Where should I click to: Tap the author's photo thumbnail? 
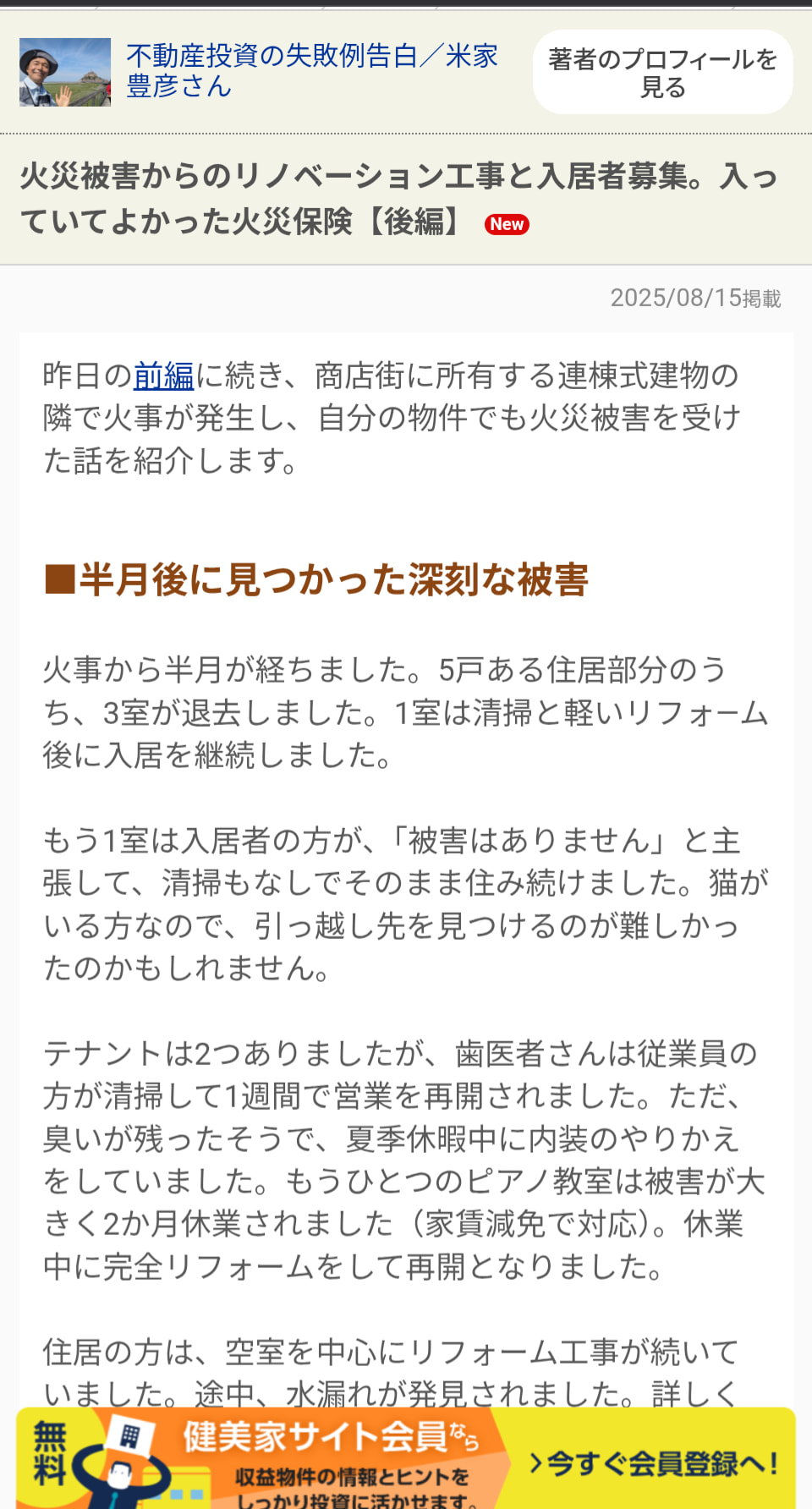[65, 72]
